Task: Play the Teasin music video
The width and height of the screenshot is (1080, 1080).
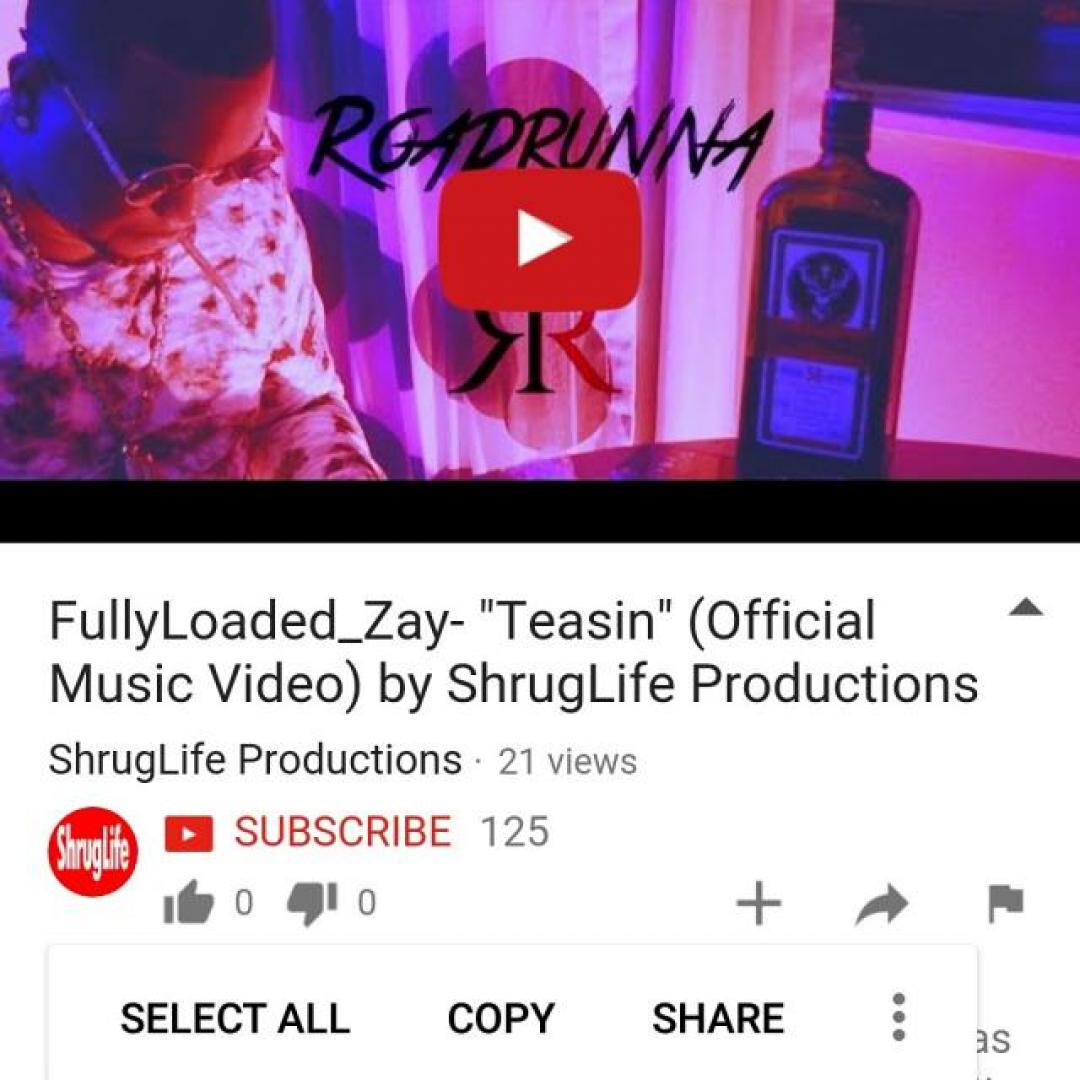Action: point(540,241)
